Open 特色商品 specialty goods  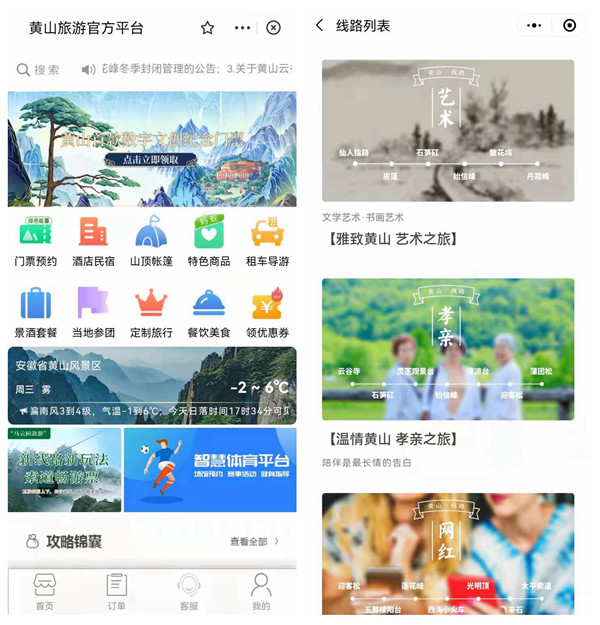[209, 242]
